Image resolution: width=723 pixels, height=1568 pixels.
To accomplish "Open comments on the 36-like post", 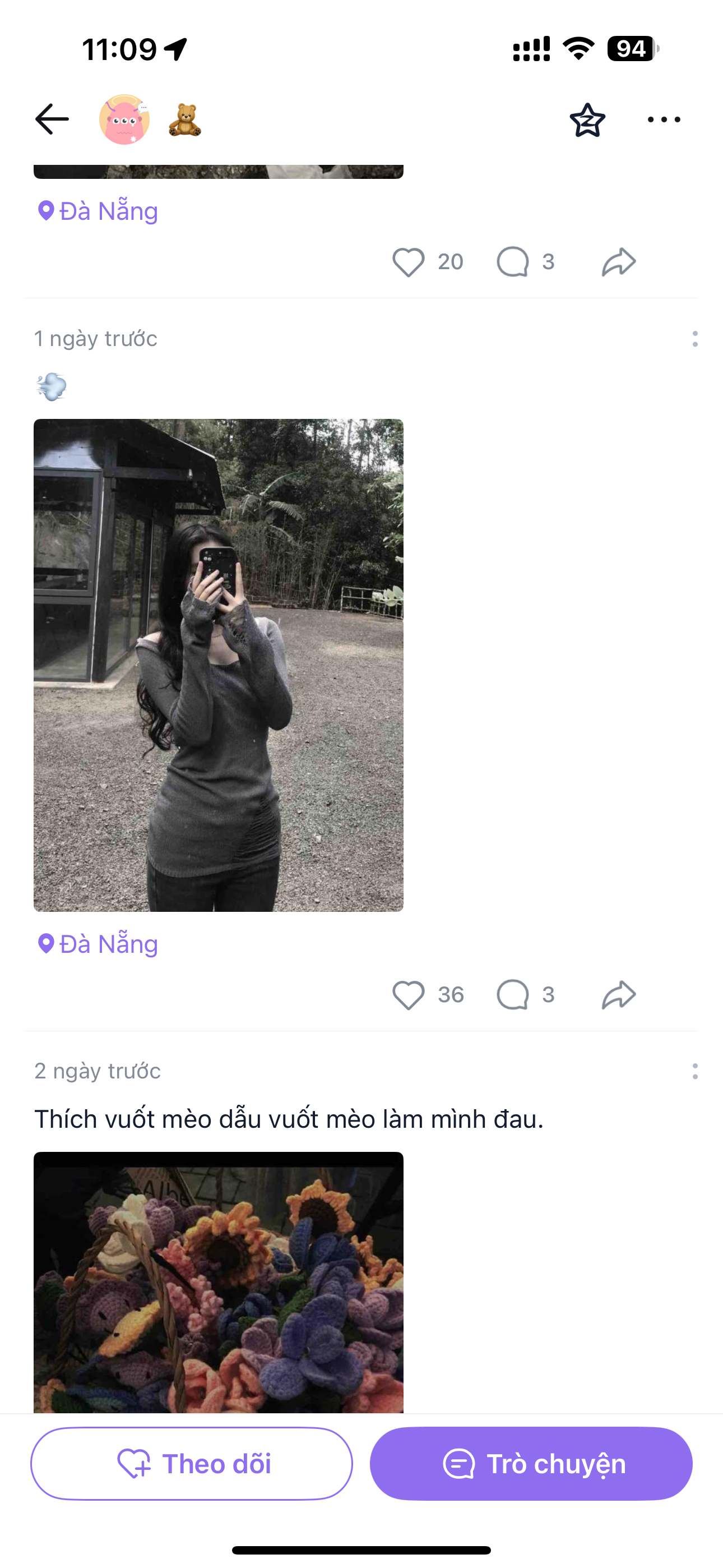I will tap(513, 995).
